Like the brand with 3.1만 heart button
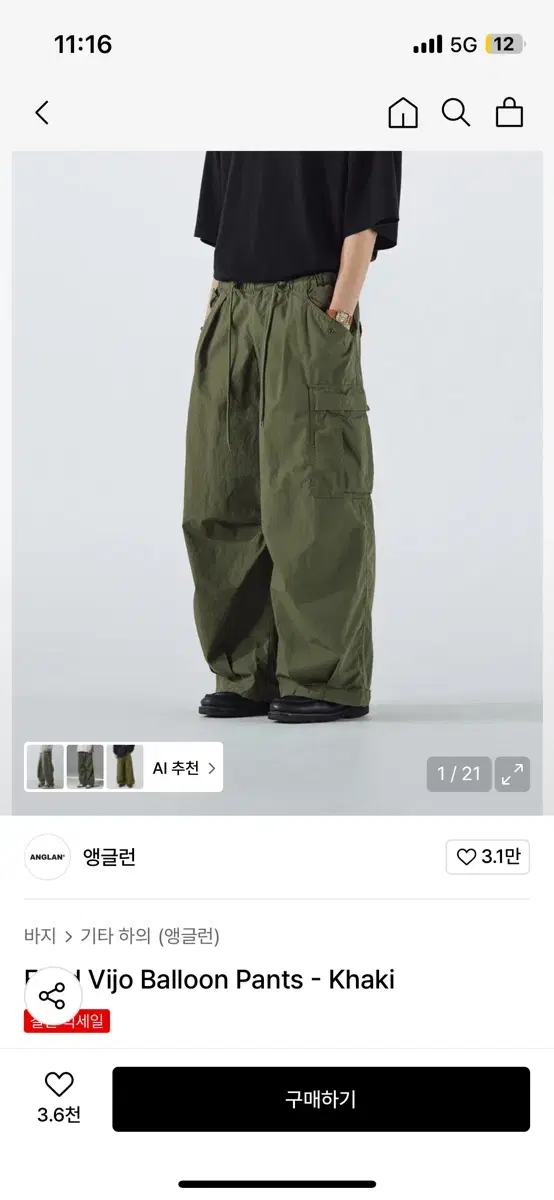The image size is (554, 1200). click(487, 857)
